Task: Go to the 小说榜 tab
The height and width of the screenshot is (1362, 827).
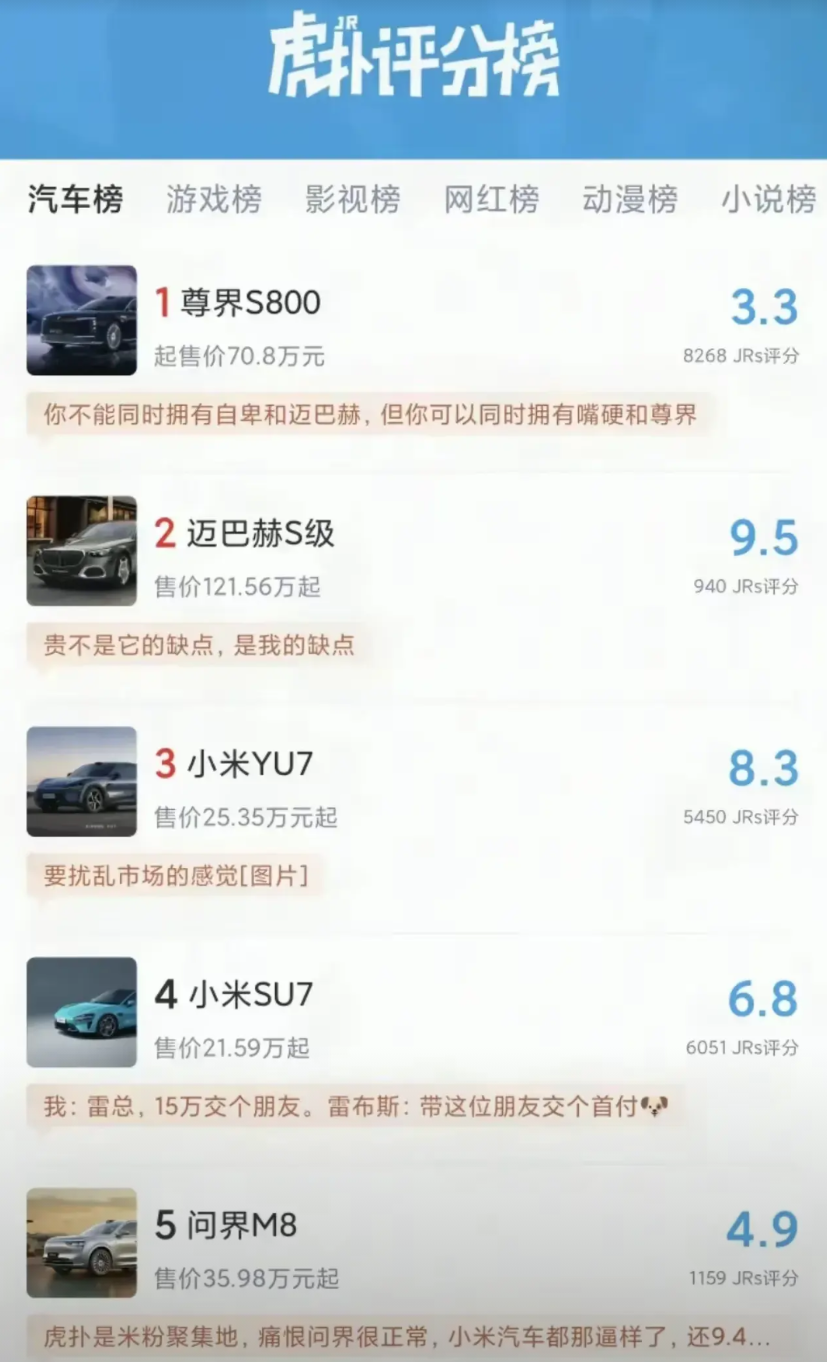Action: 768,200
